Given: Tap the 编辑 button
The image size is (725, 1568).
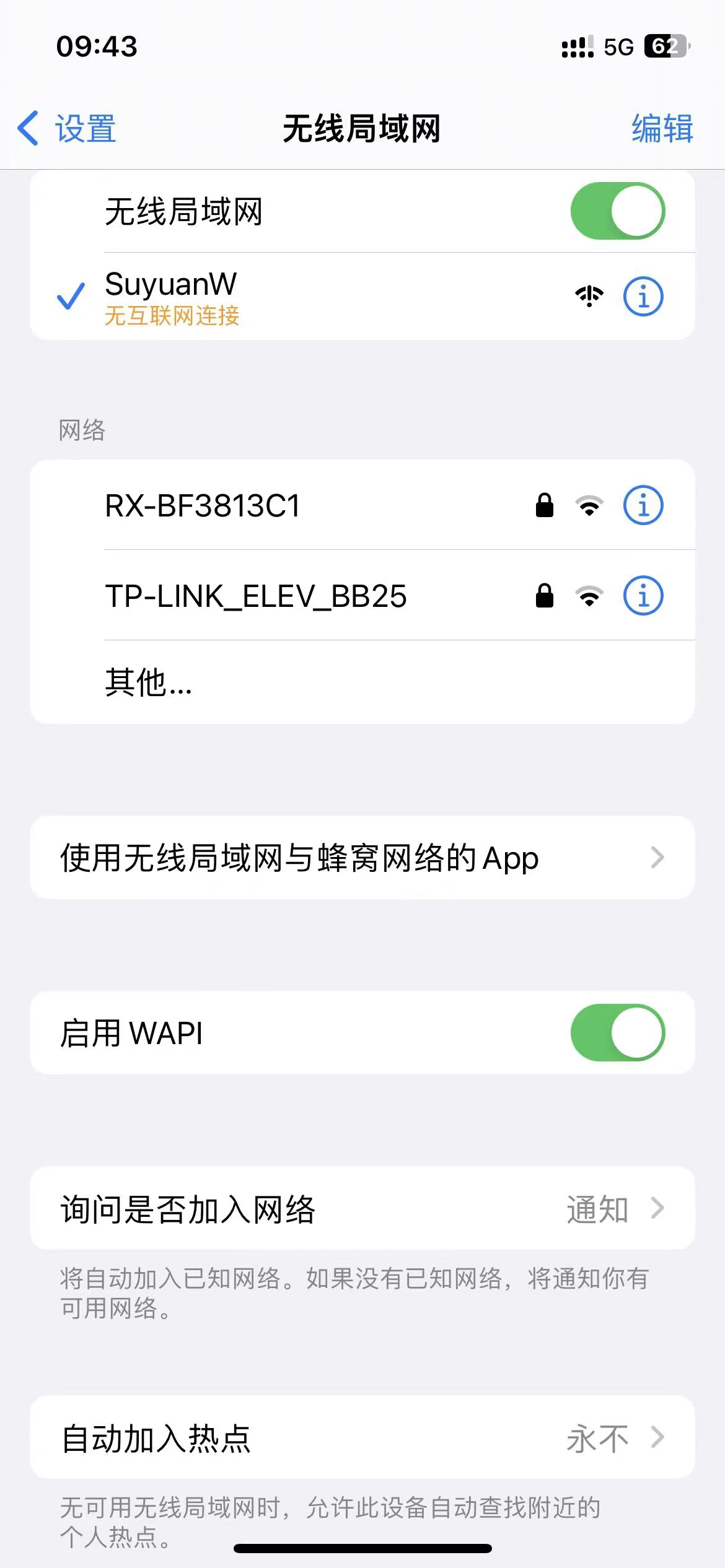Looking at the screenshot, I should [x=662, y=129].
